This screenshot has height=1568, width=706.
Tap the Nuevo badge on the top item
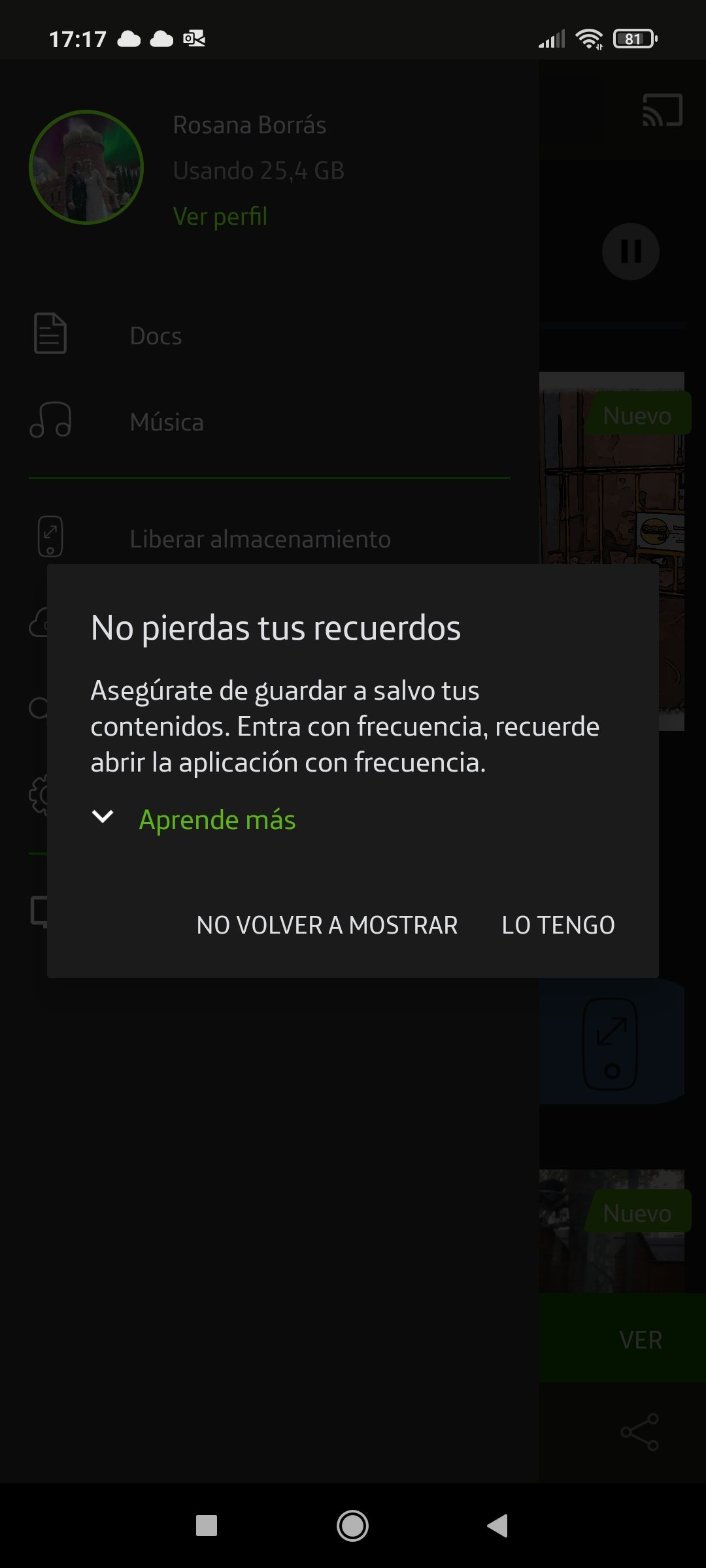tap(636, 414)
